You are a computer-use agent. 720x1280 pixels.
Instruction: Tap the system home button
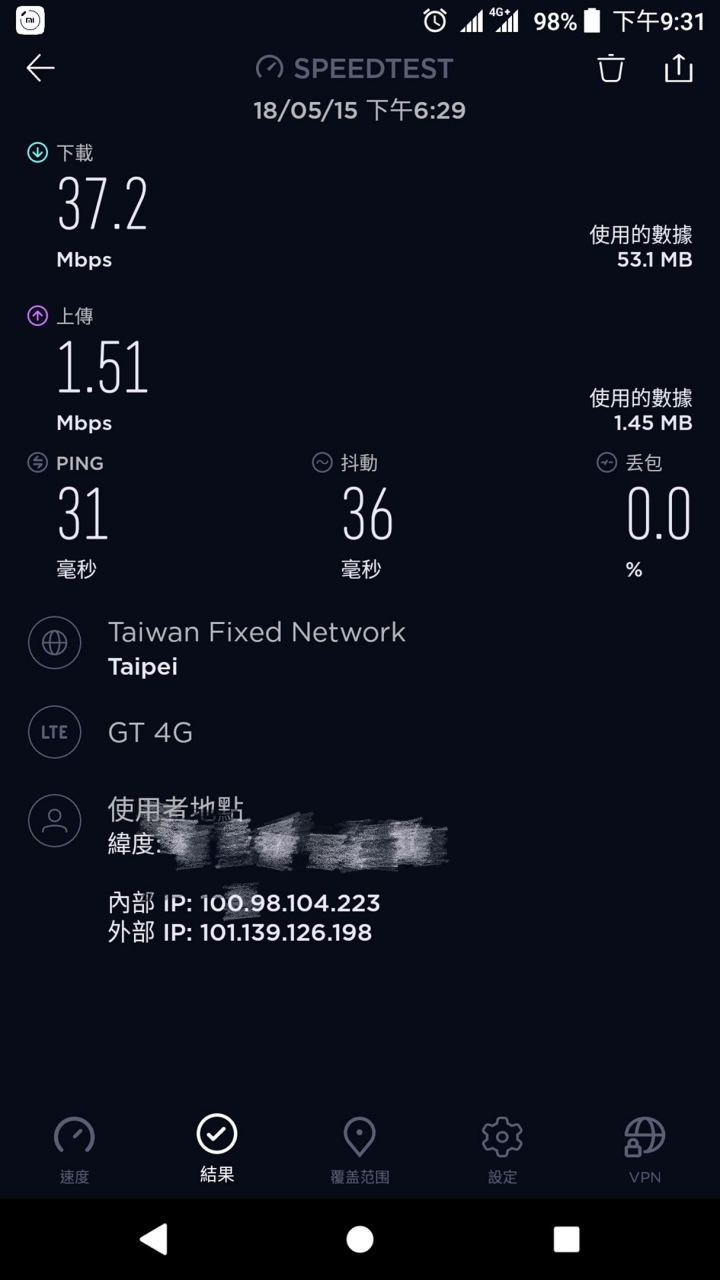coord(360,1240)
